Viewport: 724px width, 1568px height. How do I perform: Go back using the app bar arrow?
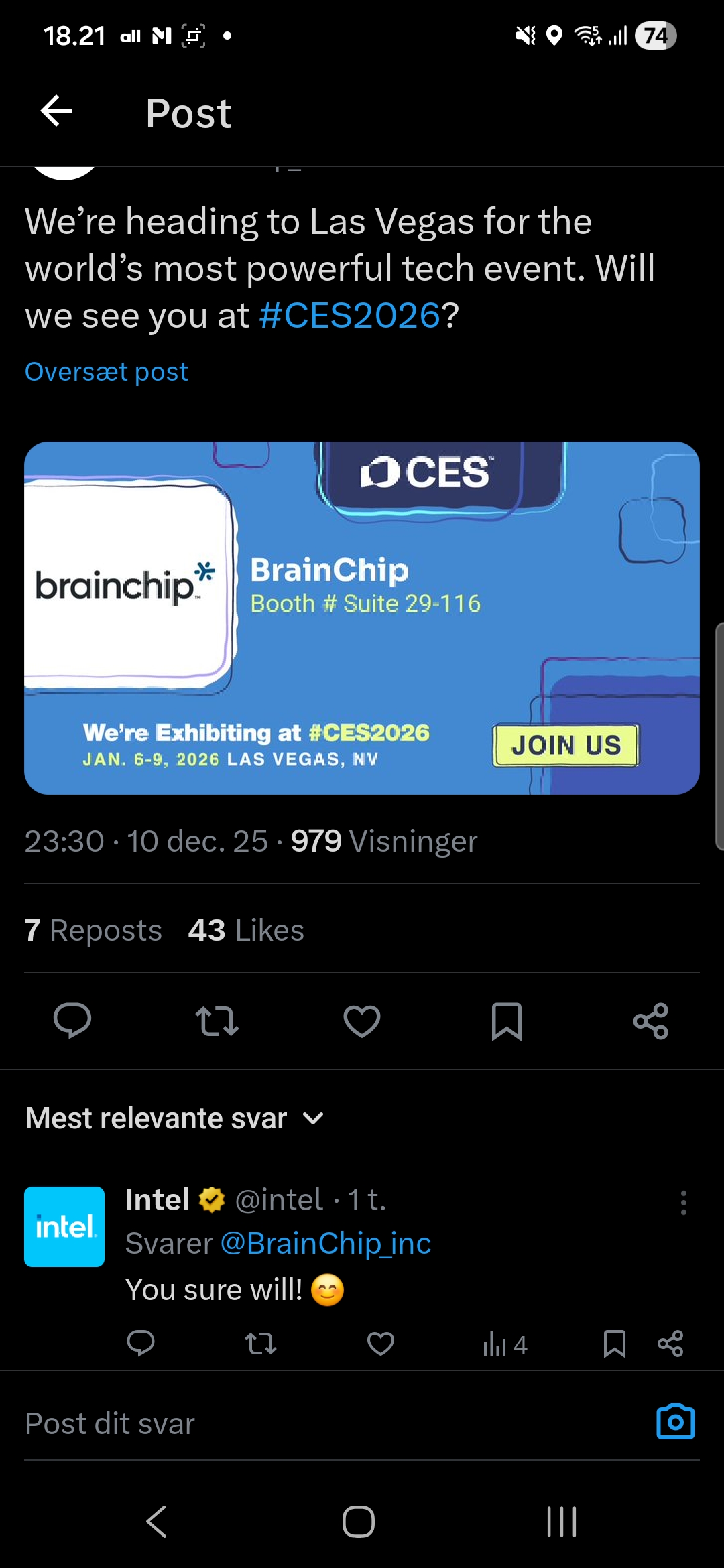pos(56,111)
